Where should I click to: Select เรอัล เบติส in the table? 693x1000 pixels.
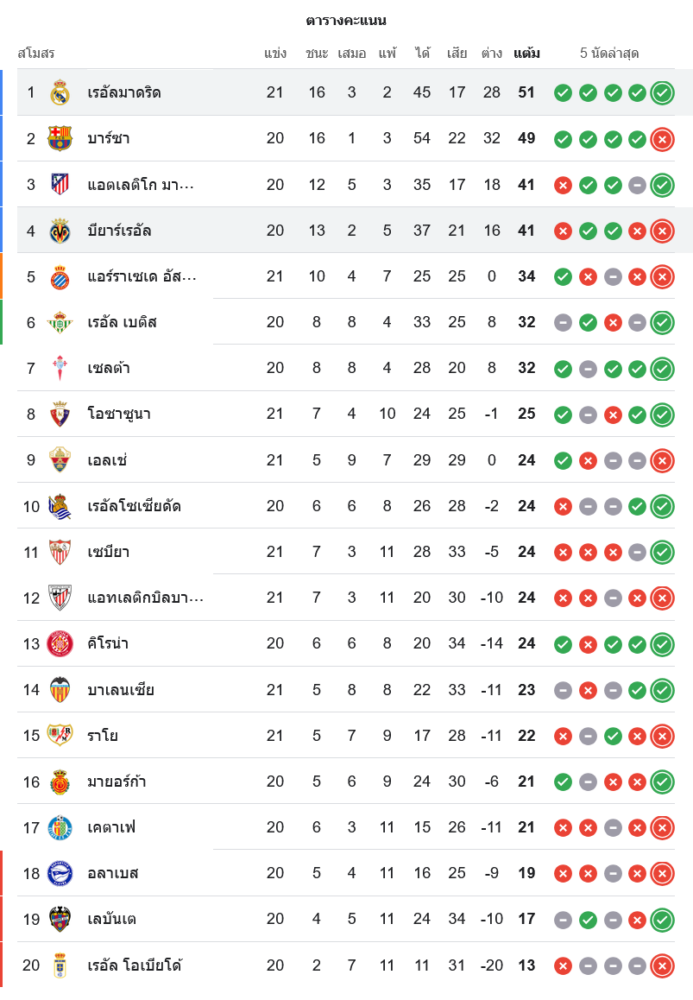point(122,322)
